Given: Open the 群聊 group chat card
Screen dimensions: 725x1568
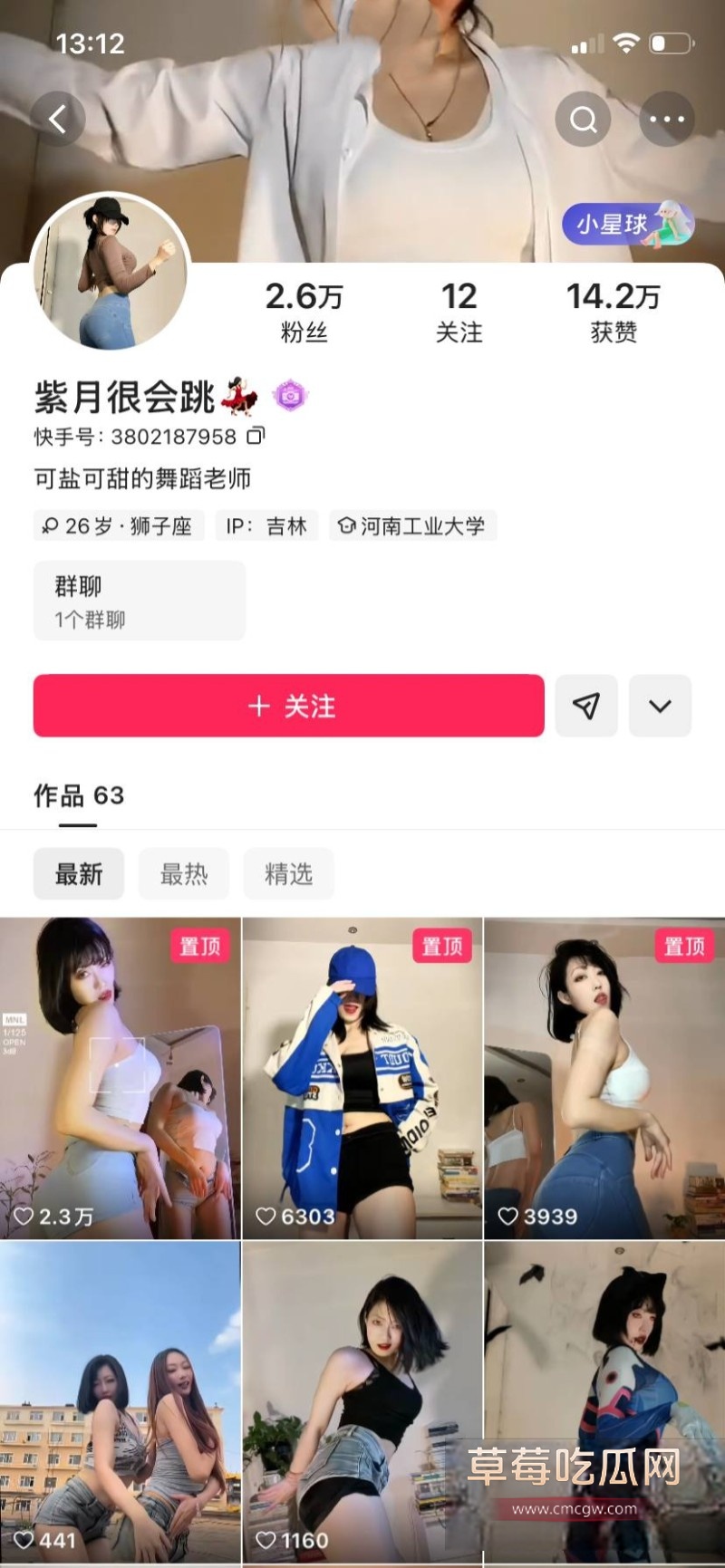Looking at the screenshot, I should [139, 600].
